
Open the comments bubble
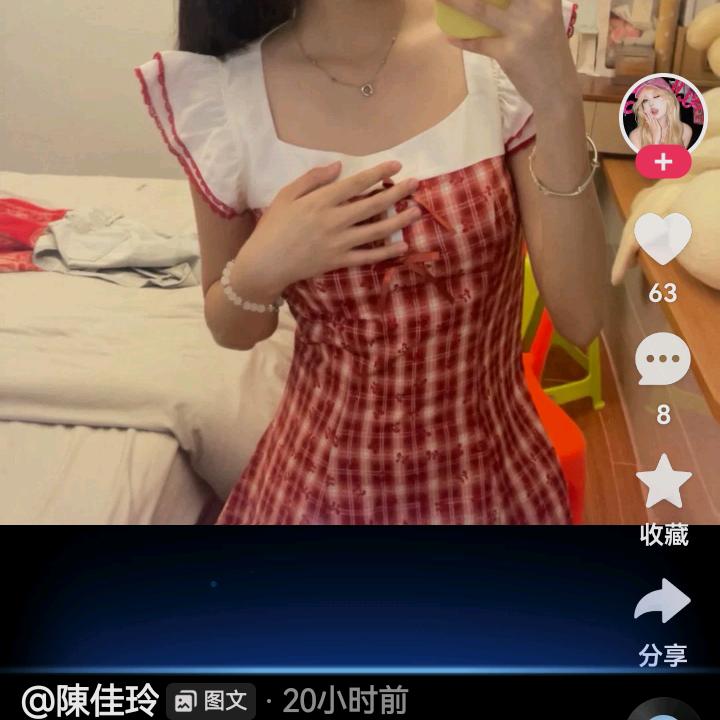[x=663, y=359]
